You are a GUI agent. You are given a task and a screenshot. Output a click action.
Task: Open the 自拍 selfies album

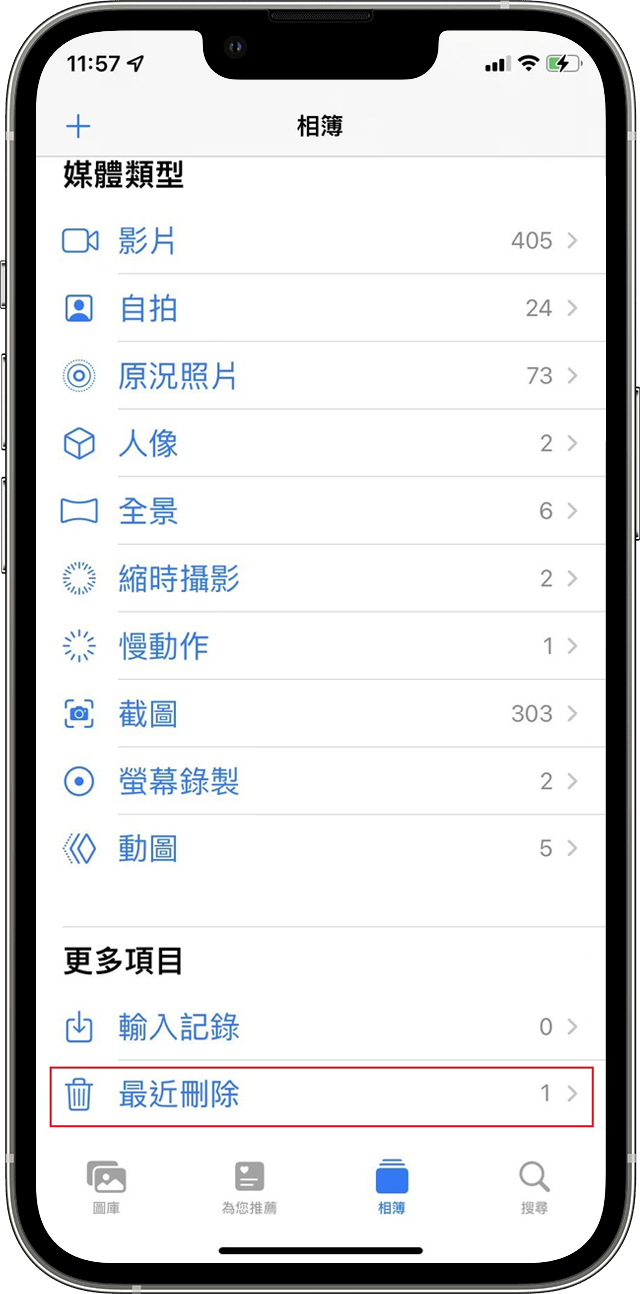(320, 308)
